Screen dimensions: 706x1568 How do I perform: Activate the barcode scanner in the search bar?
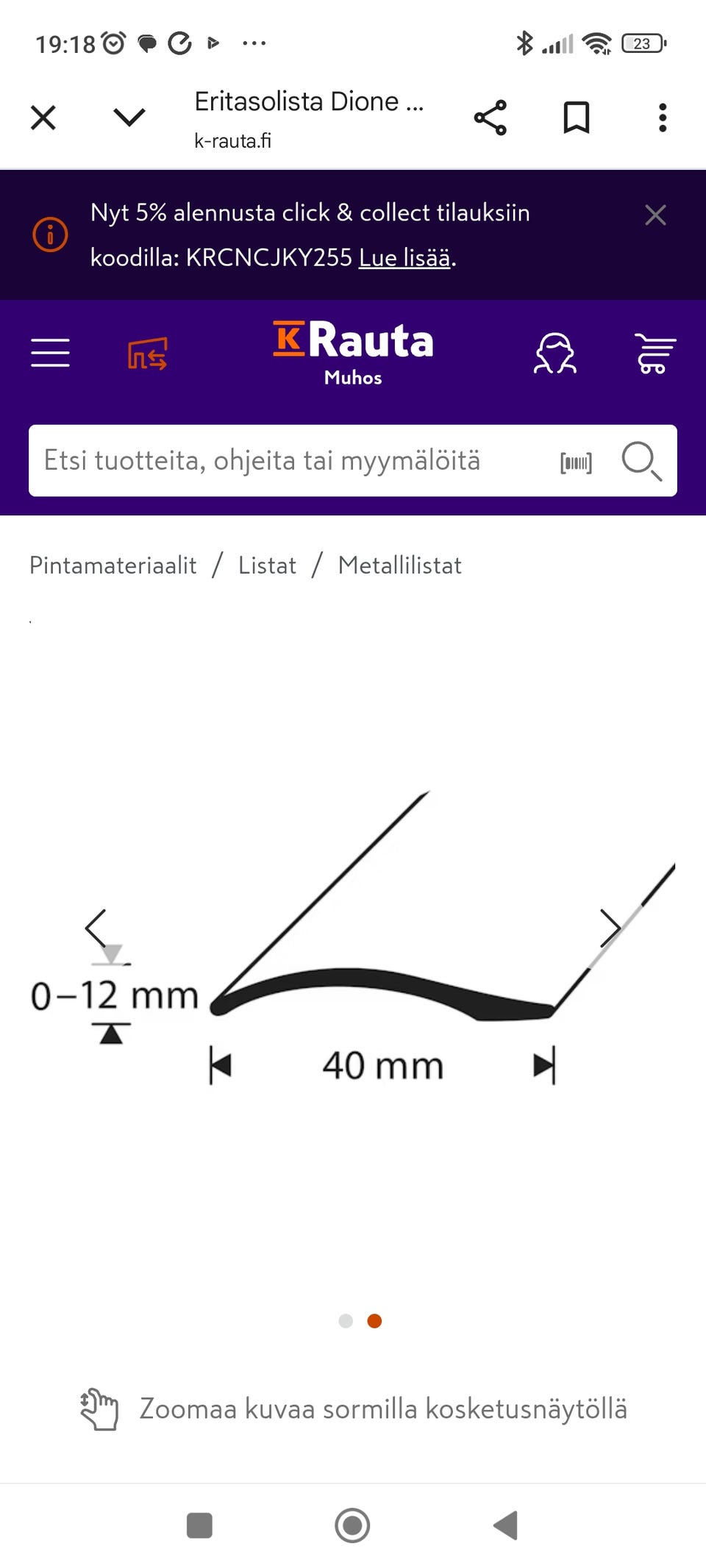click(x=576, y=461)
